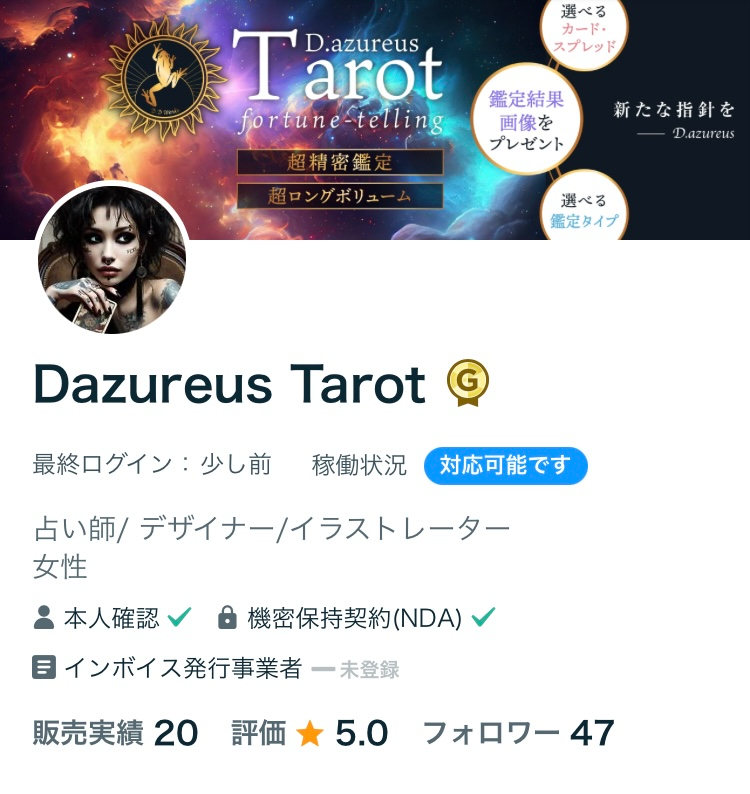The height and width of the screenshot is (794, 750).
Task: Open the Dazureus Tarot profile picture
Action: click(112, 259)
